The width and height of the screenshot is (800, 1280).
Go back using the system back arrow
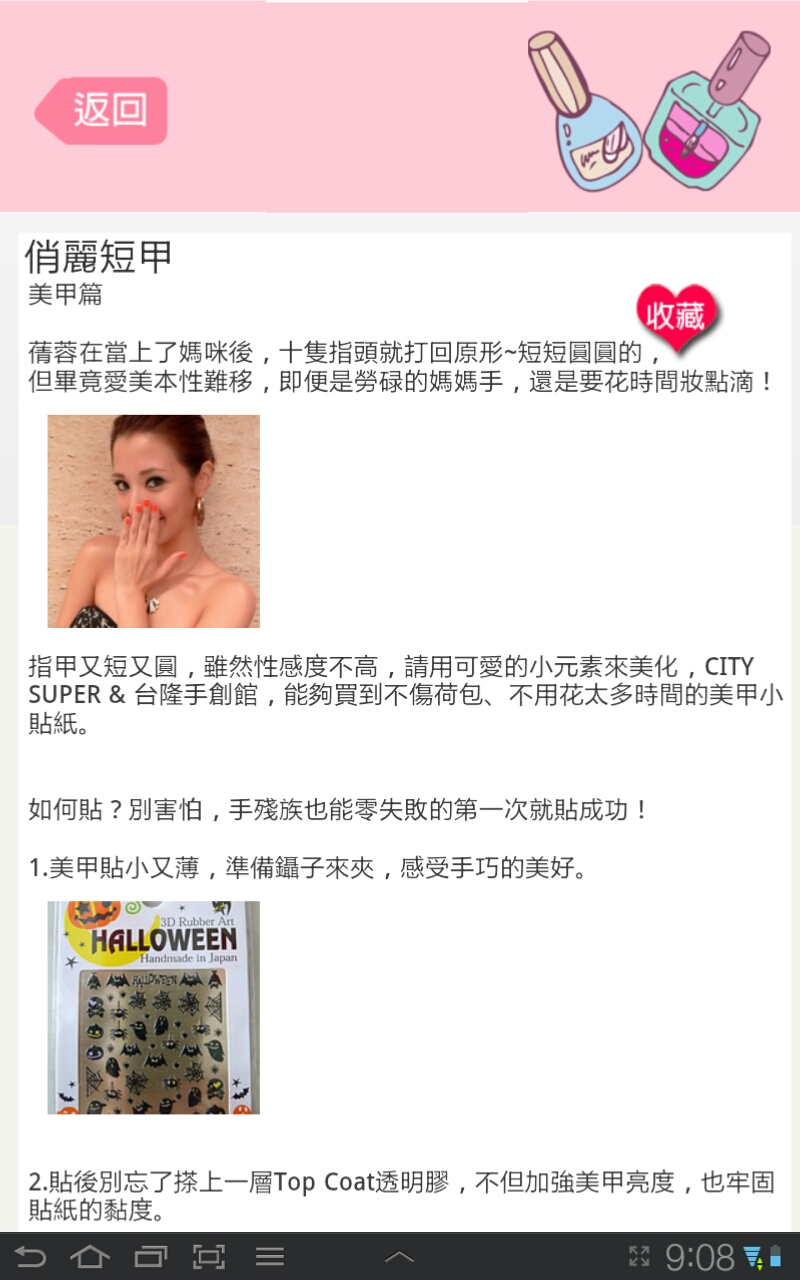tap(30, 1257)
